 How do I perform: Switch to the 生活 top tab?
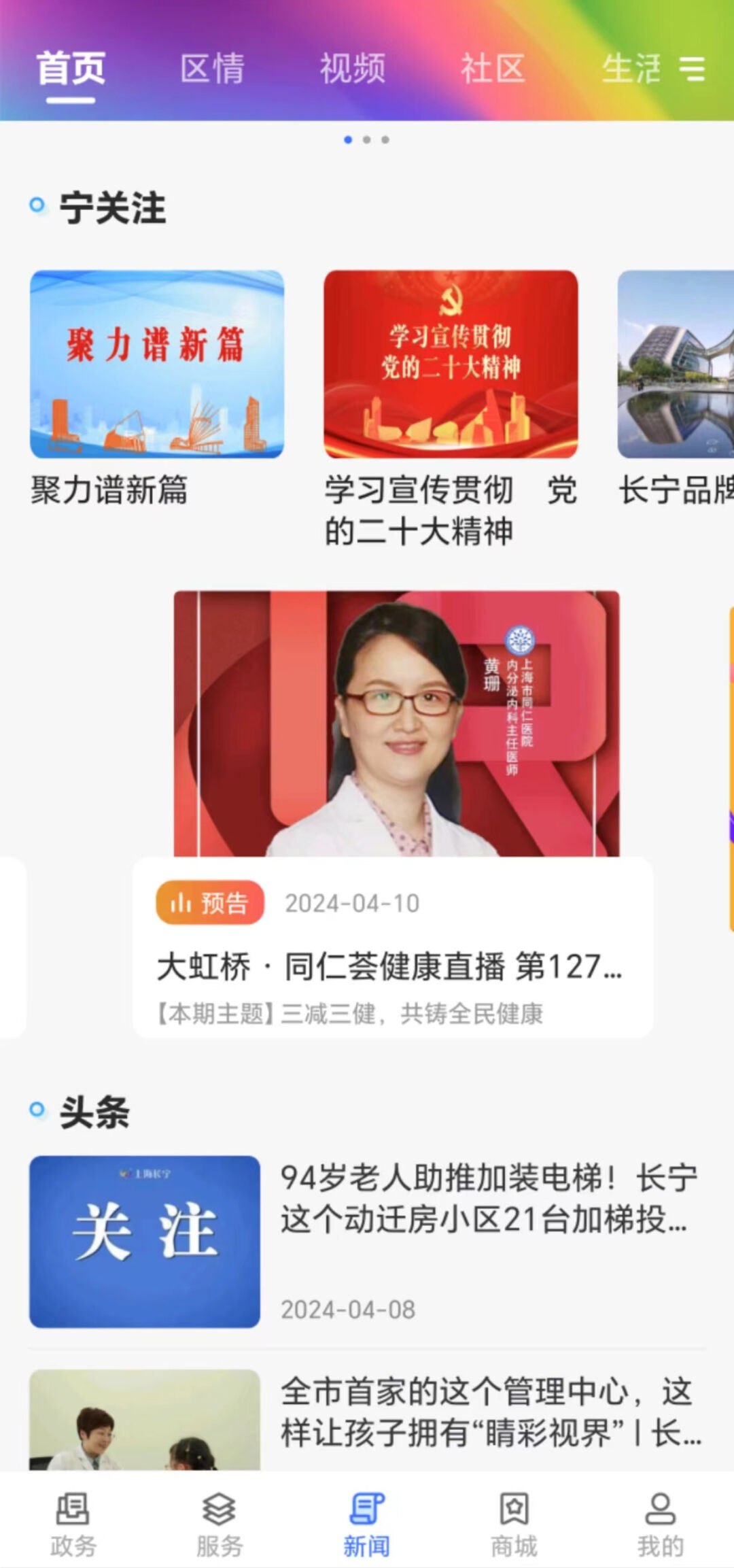coord(631,69)
